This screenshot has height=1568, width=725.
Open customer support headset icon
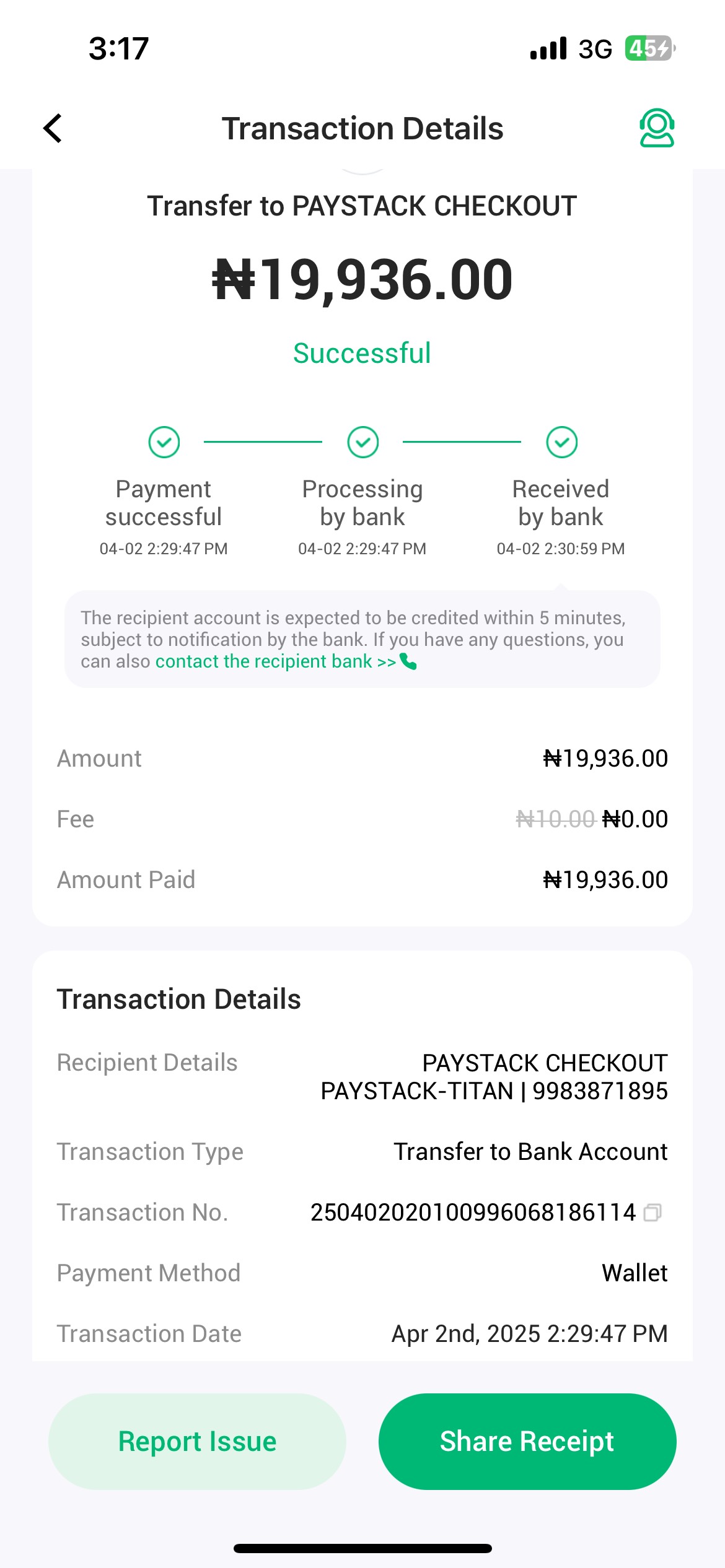click(657, 128)
